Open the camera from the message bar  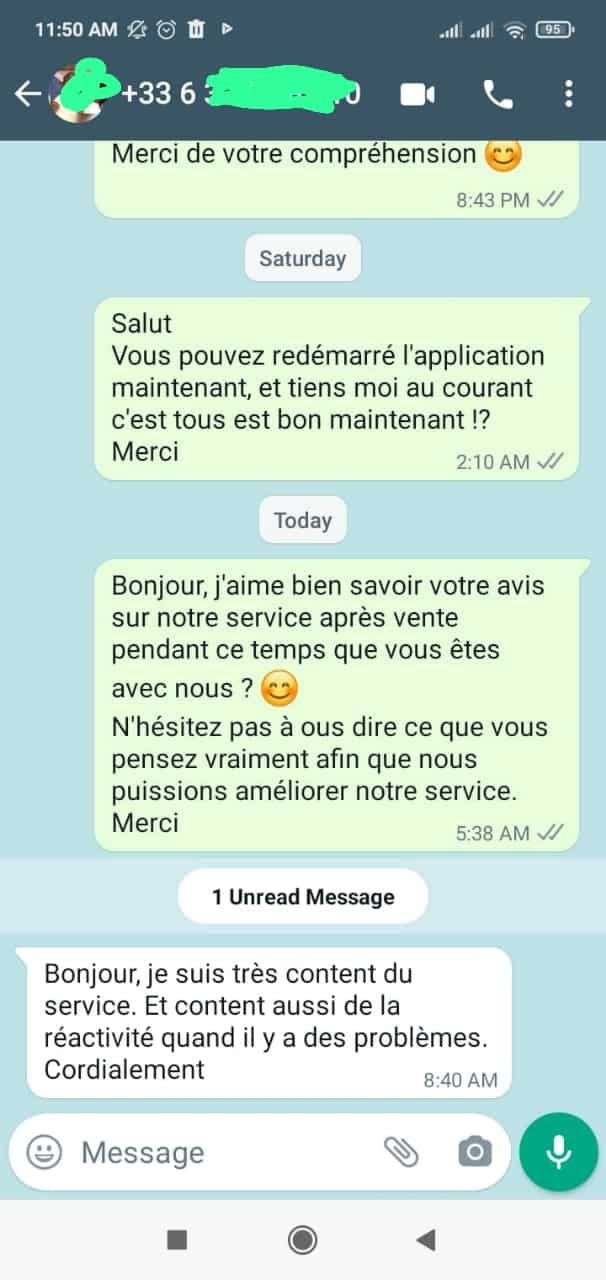point(475,1152)
